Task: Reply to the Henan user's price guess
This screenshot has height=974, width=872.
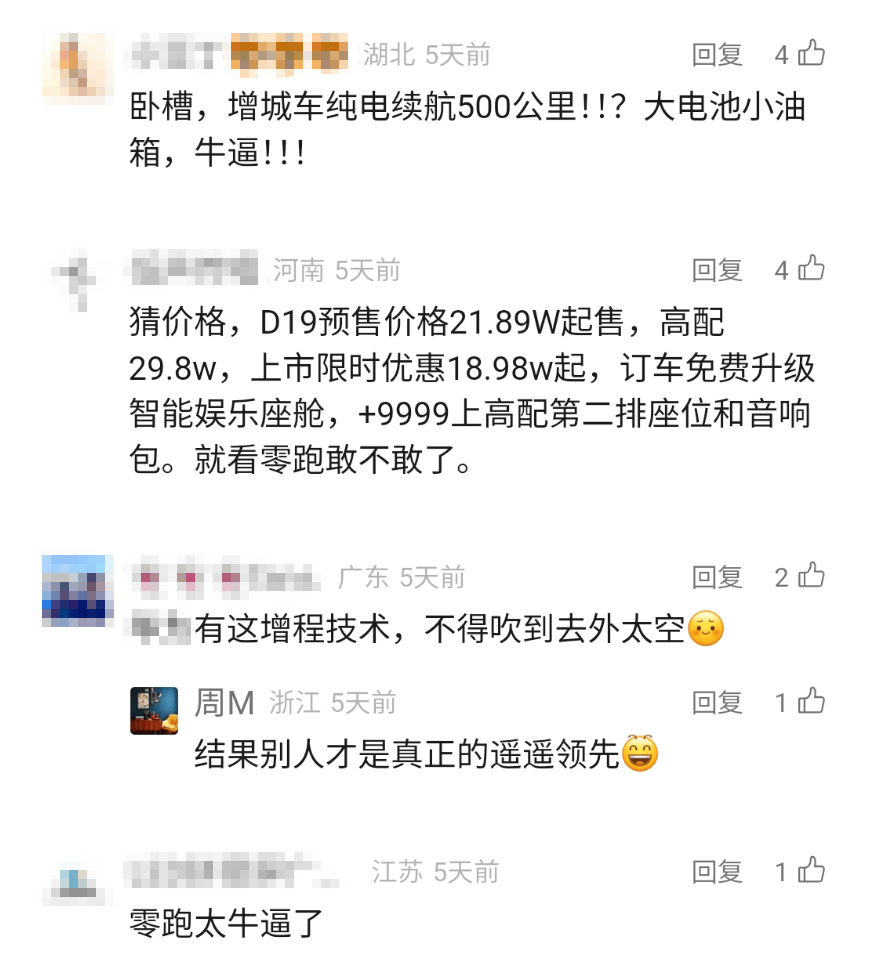Action: (x=717, y=270)
